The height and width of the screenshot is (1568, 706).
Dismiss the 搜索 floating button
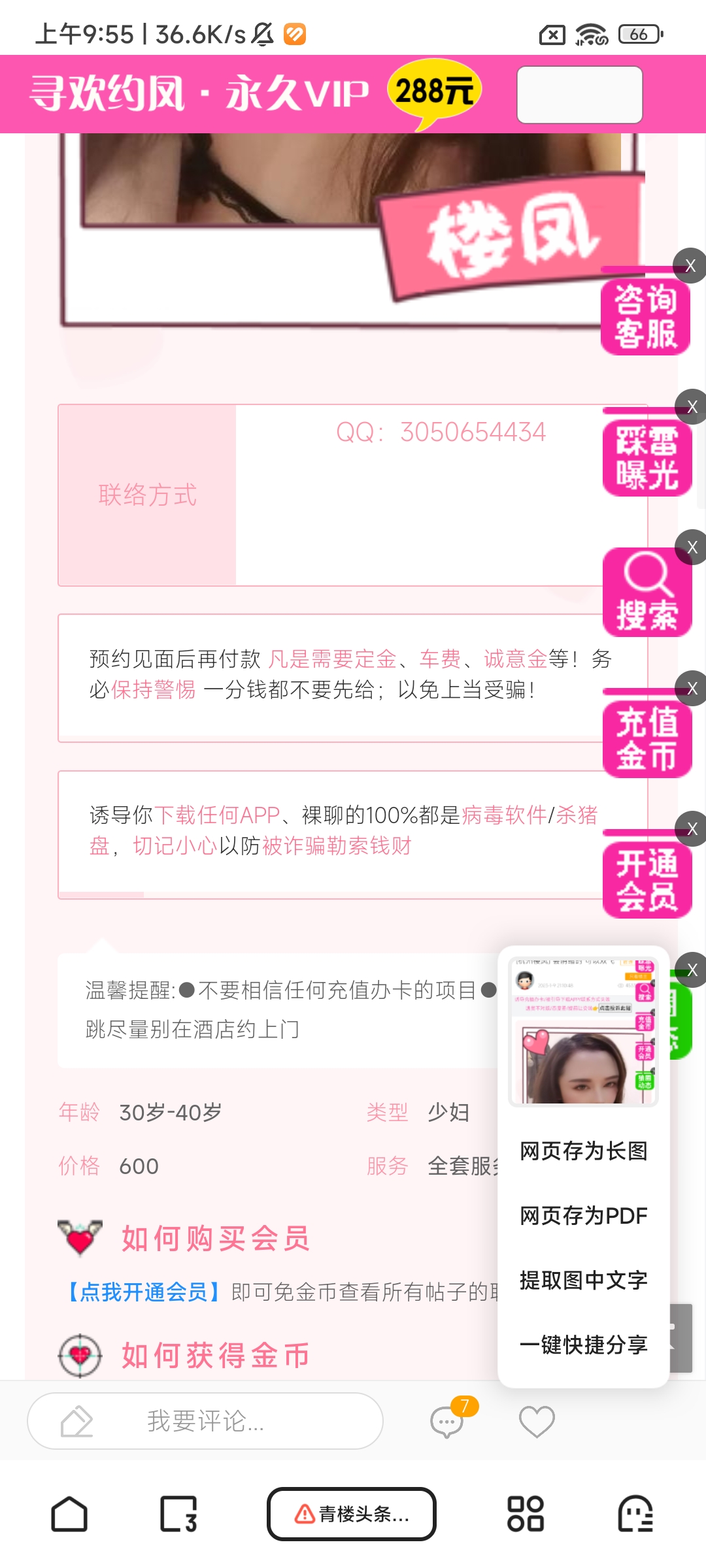[x=692, y=547]
